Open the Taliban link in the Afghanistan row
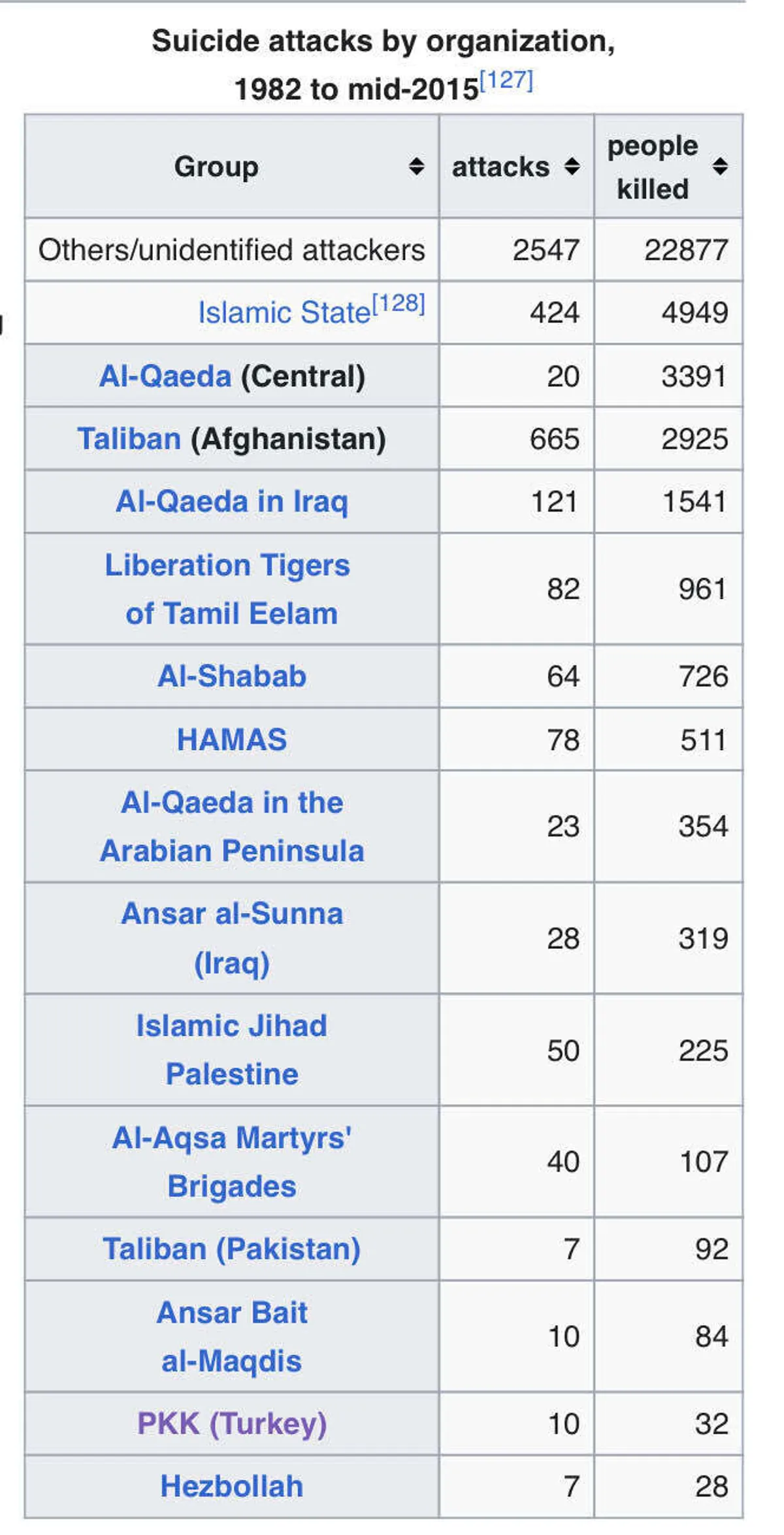The image size is (784, 1535). click(x=129, y=438)
